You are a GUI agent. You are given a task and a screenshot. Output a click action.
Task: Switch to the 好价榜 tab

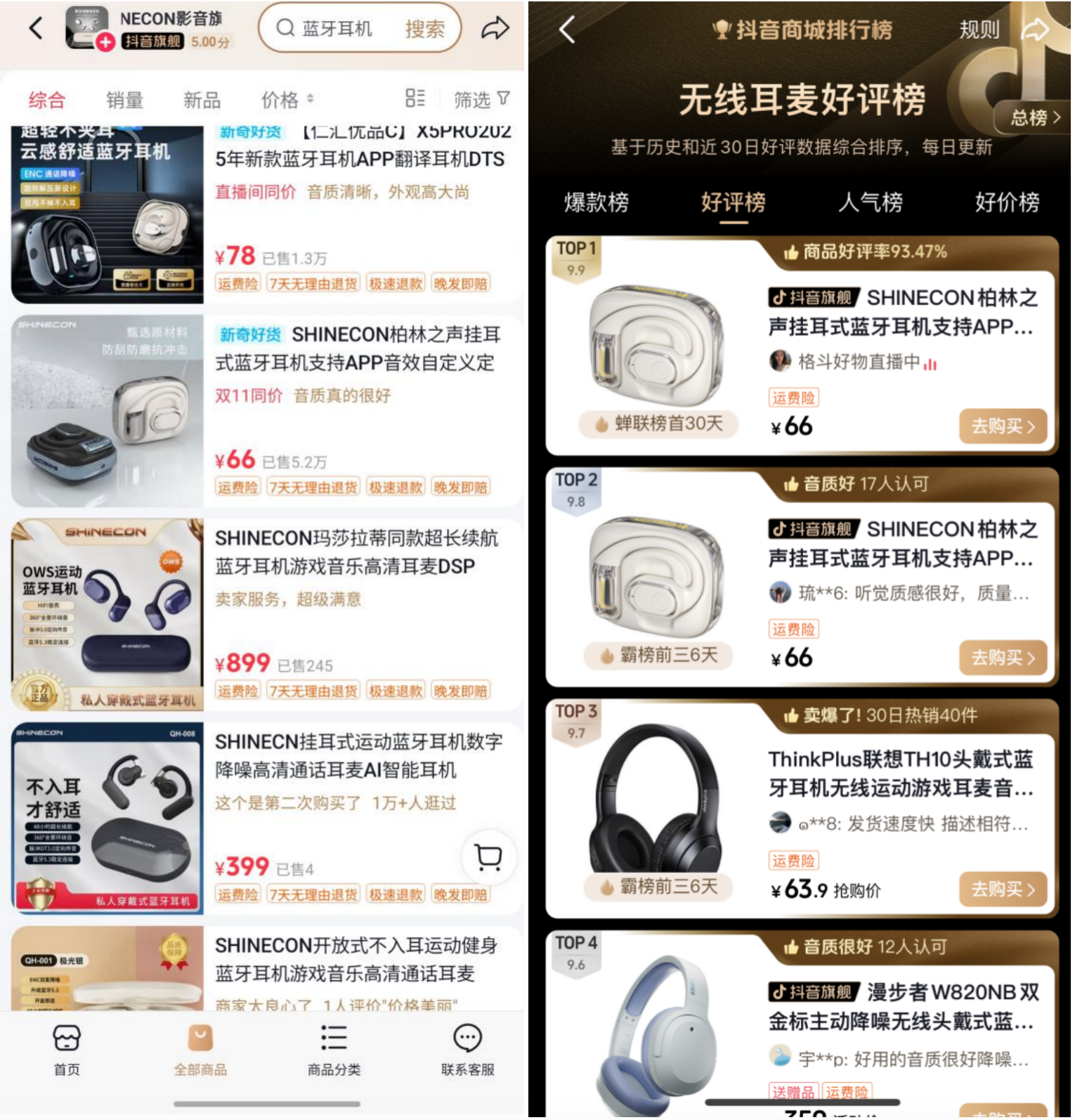1006,202
